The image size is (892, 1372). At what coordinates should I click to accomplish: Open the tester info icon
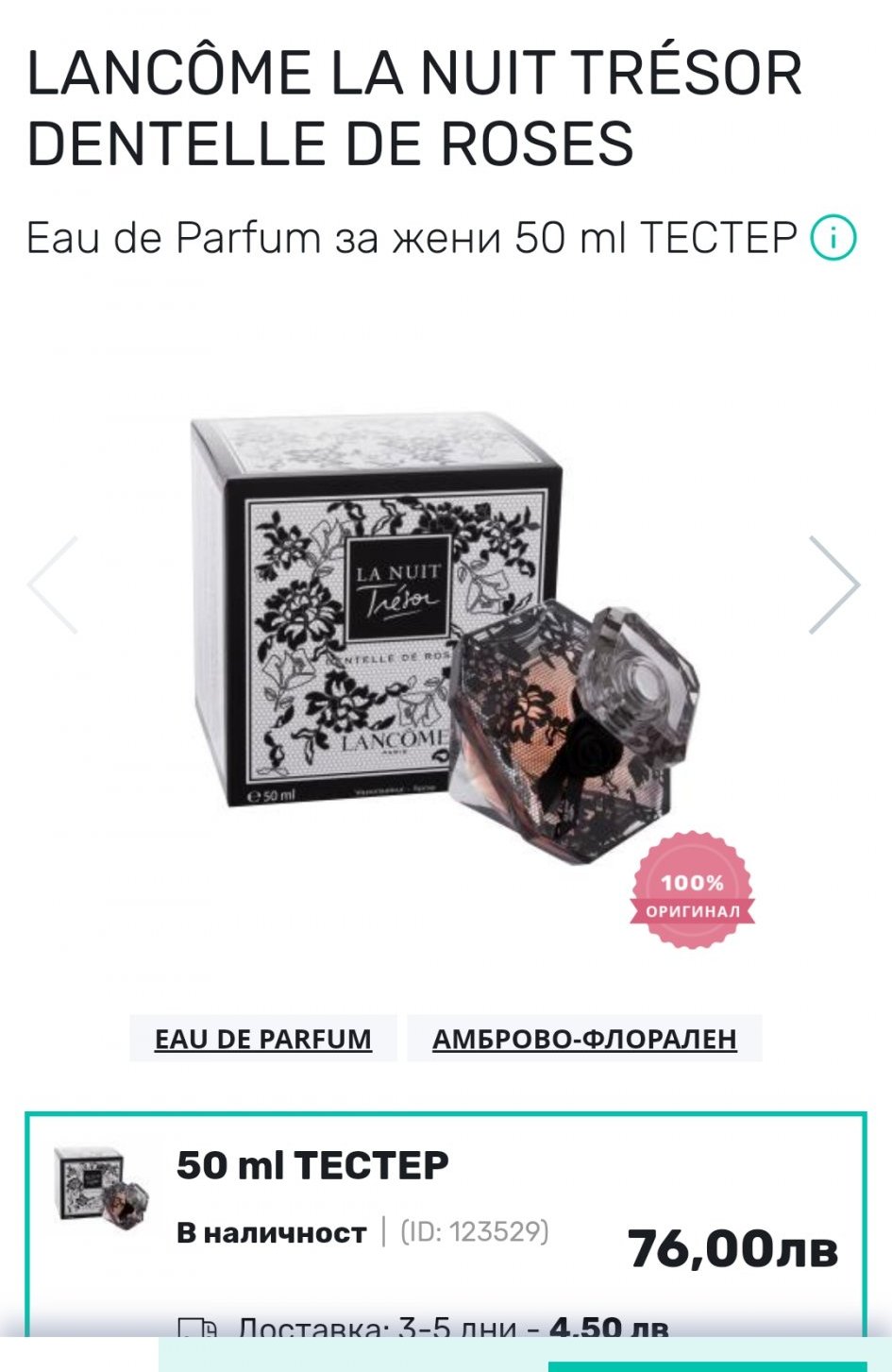833,238
